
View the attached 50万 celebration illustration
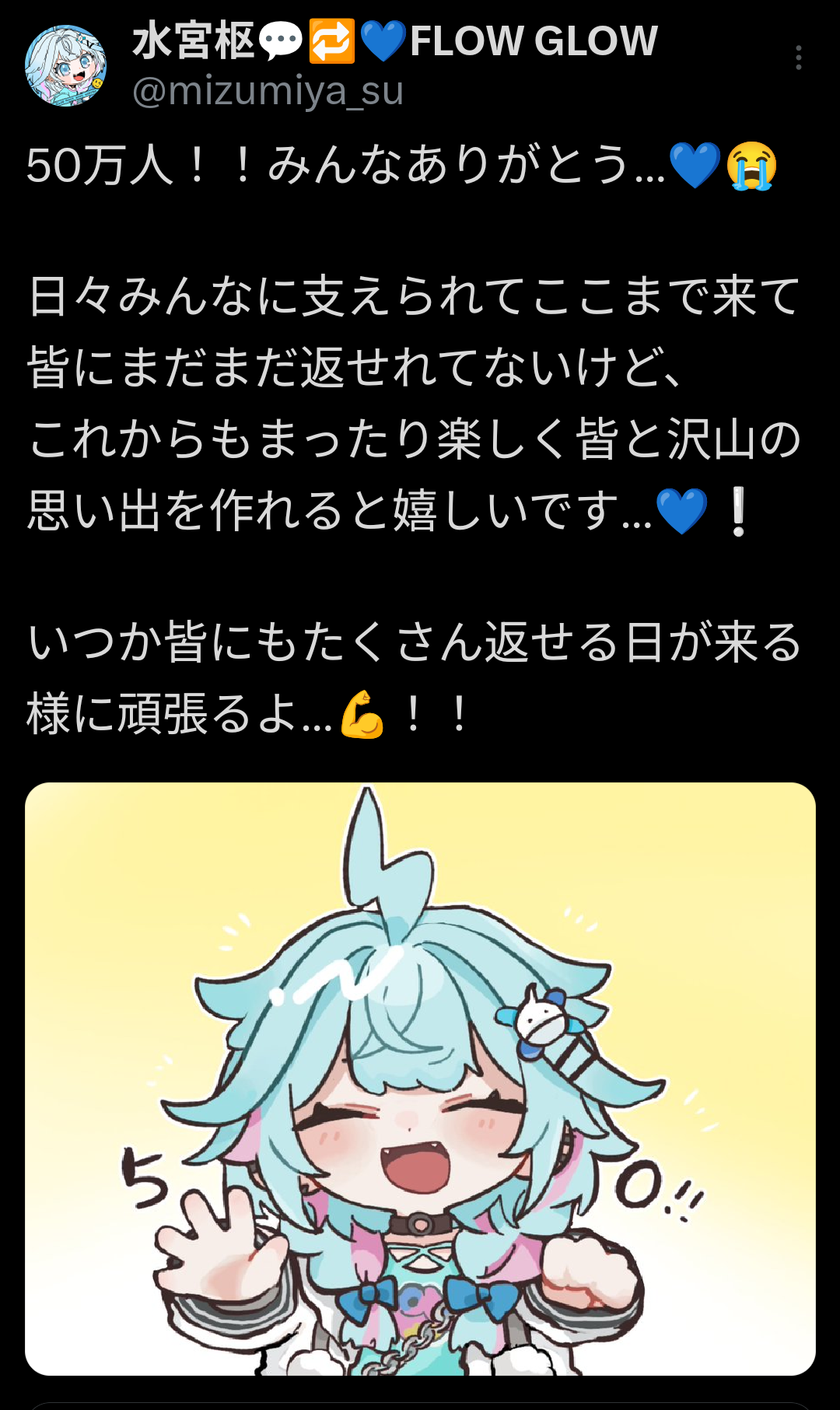point(420,1079)
